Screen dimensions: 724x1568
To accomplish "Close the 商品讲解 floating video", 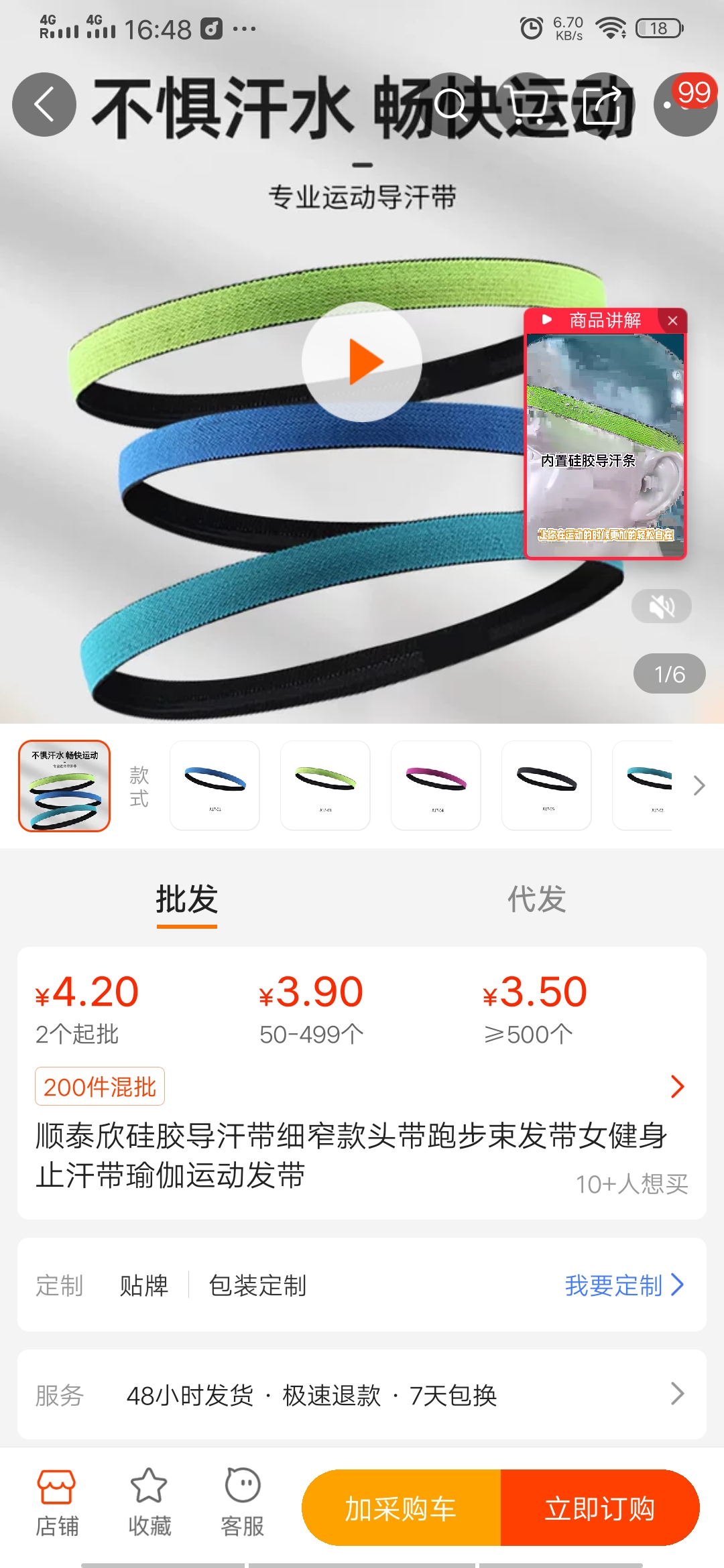I will 673,321.
